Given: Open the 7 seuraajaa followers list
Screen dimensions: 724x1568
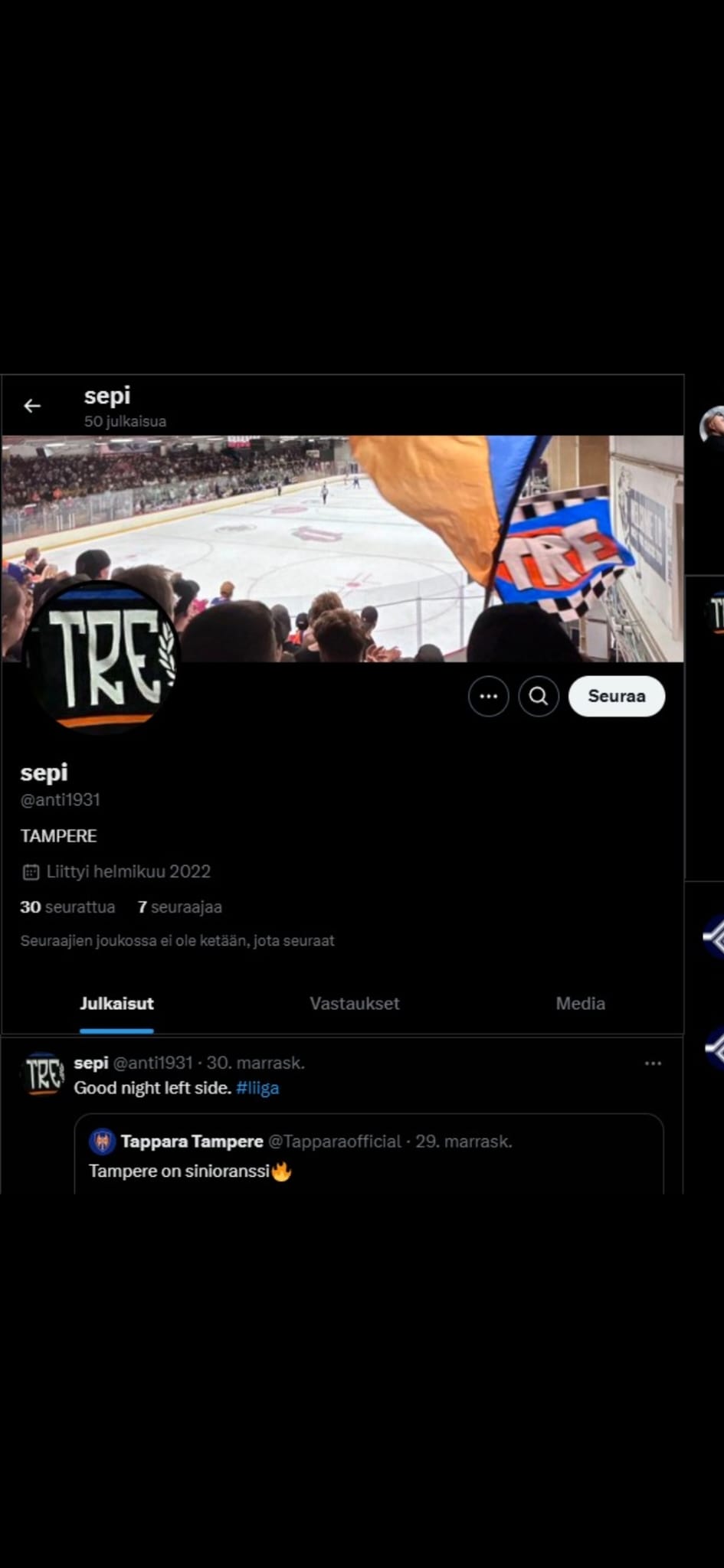Looking at the screenshot, I should 180,906.
